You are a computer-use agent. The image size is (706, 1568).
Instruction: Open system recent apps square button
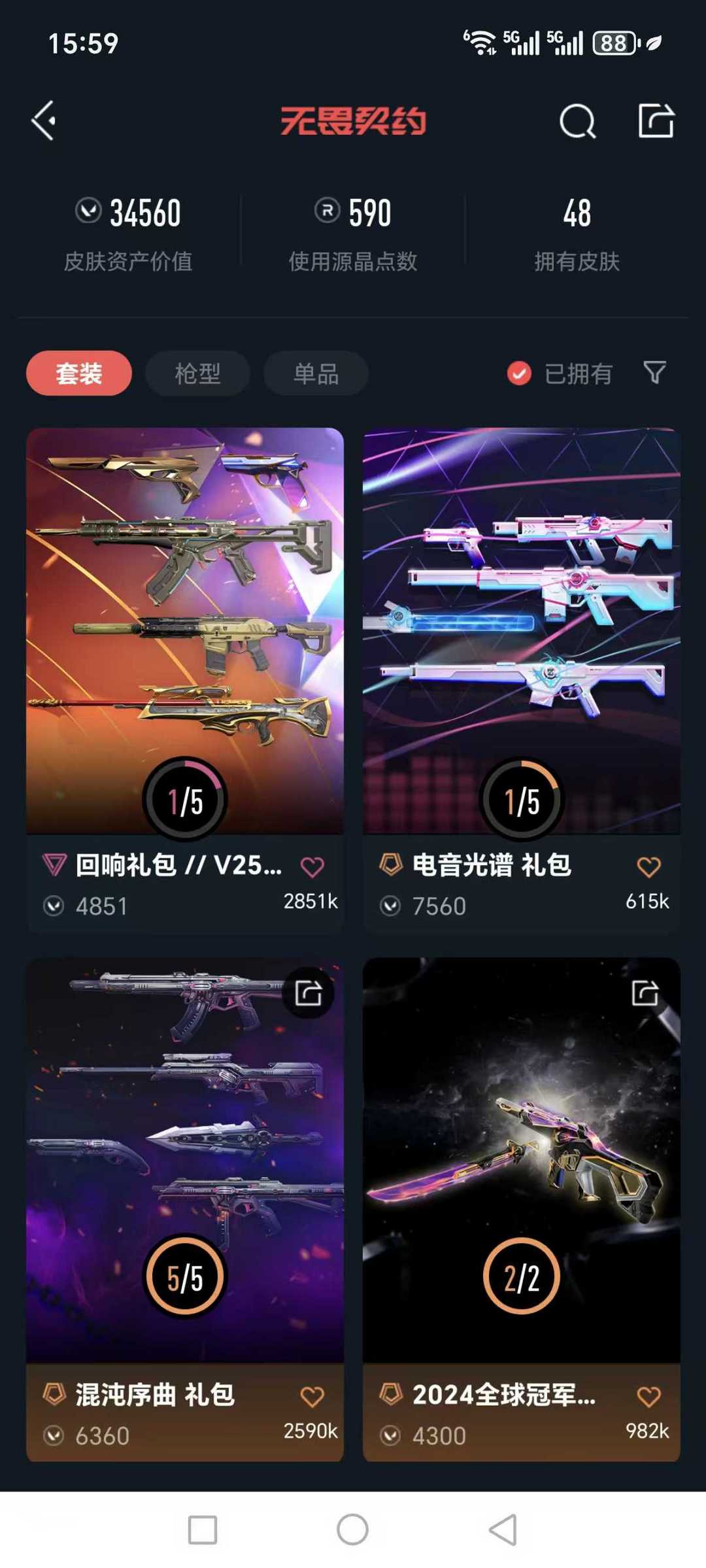pyautogui.click(x=203, y=1530)
